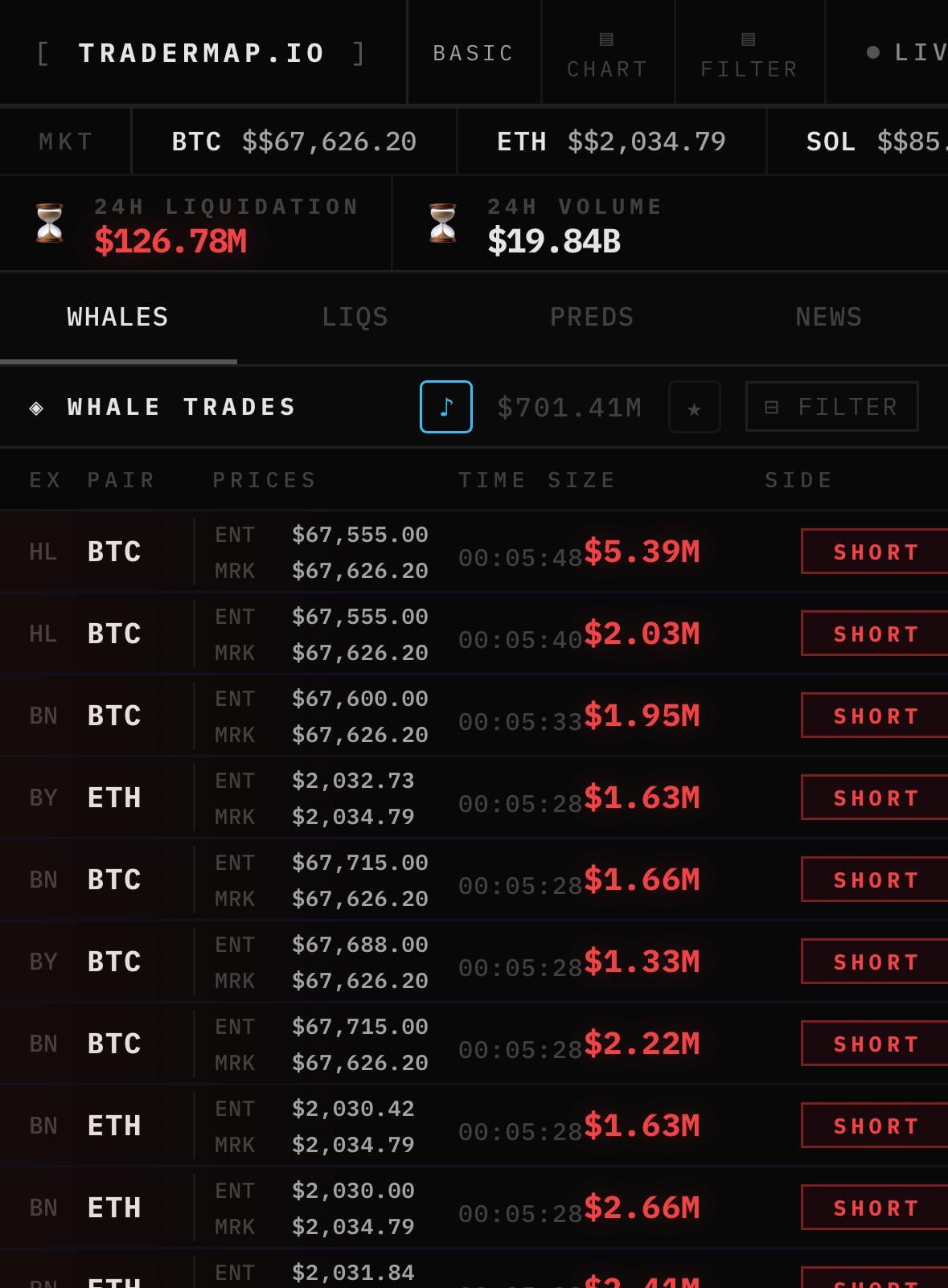948x1288 pixels.
Task: Select the WHALES tab
Action: point(118,318)
